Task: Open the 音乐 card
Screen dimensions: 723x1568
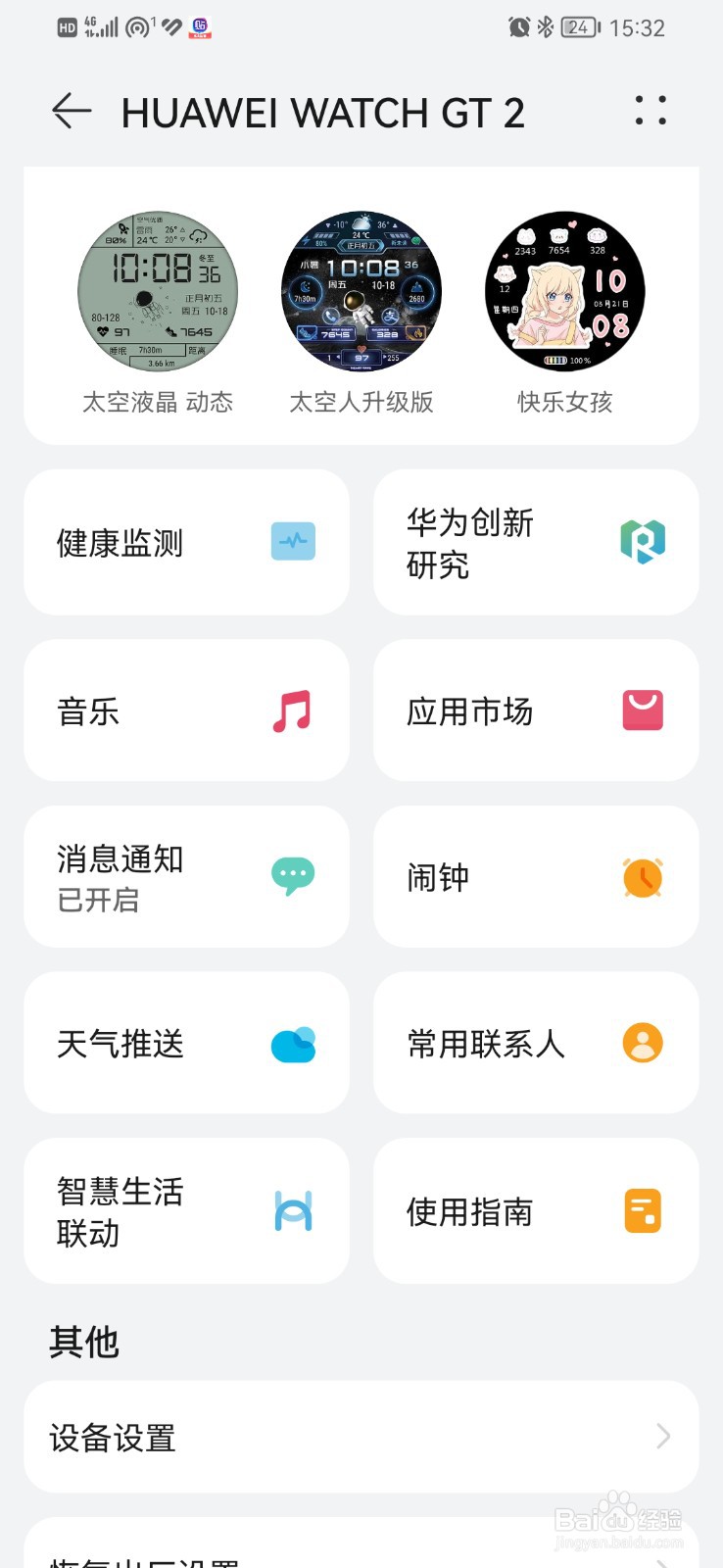Action: [186, 710]
